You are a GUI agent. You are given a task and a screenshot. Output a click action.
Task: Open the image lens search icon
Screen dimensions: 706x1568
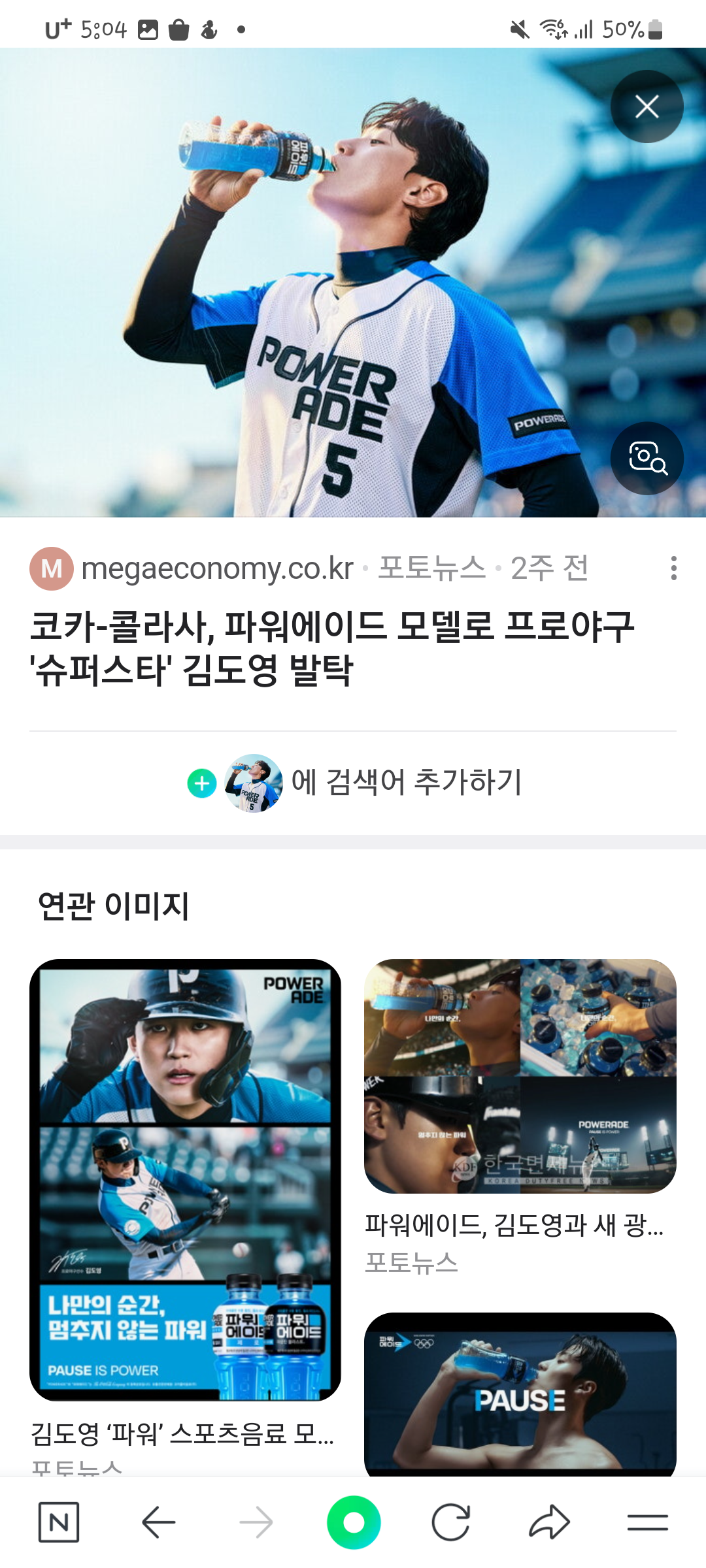pos(647,458)
